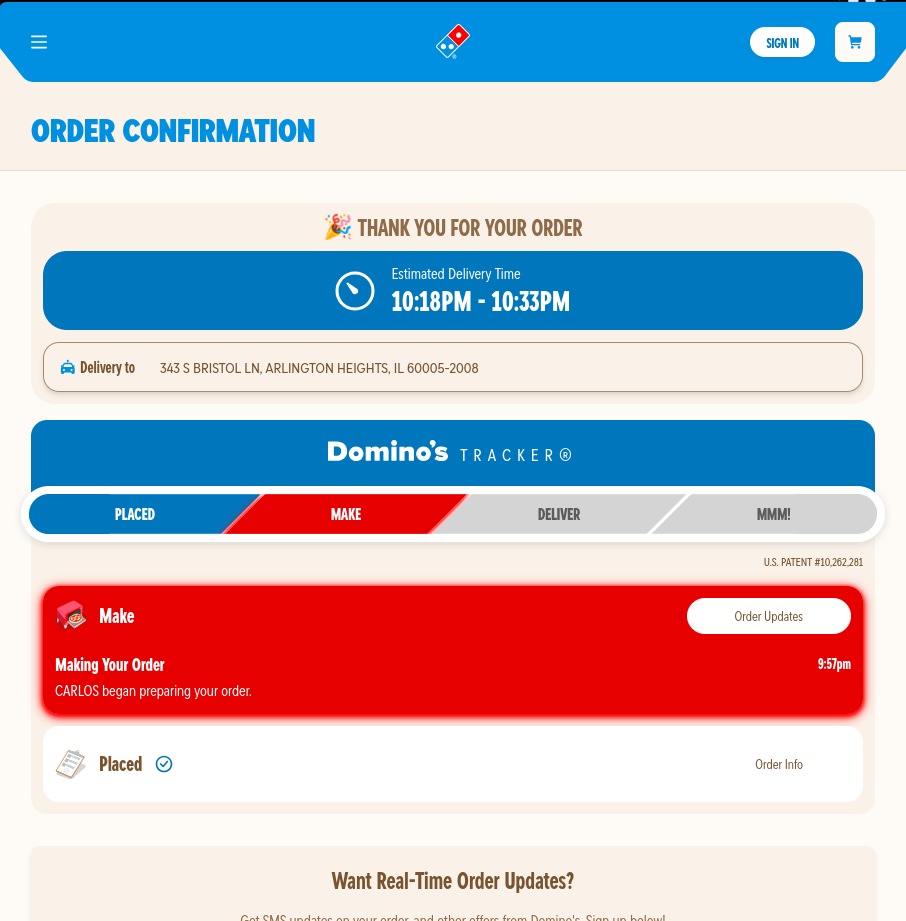The height and width of the screenshot is (921, 906).
Task: Tap the Domino's logo to go home
Action: 452,41
